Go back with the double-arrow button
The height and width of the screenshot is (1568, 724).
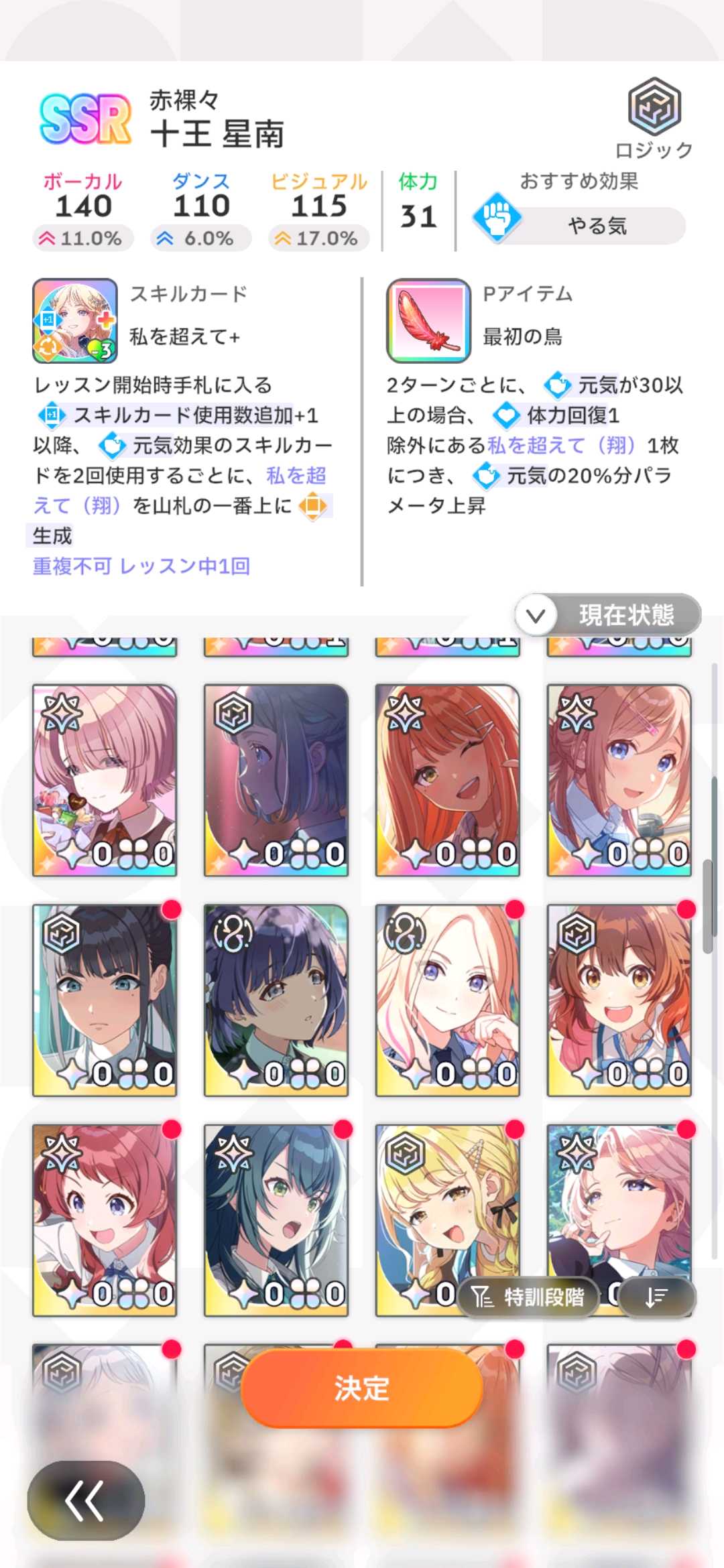point(86,1500)
